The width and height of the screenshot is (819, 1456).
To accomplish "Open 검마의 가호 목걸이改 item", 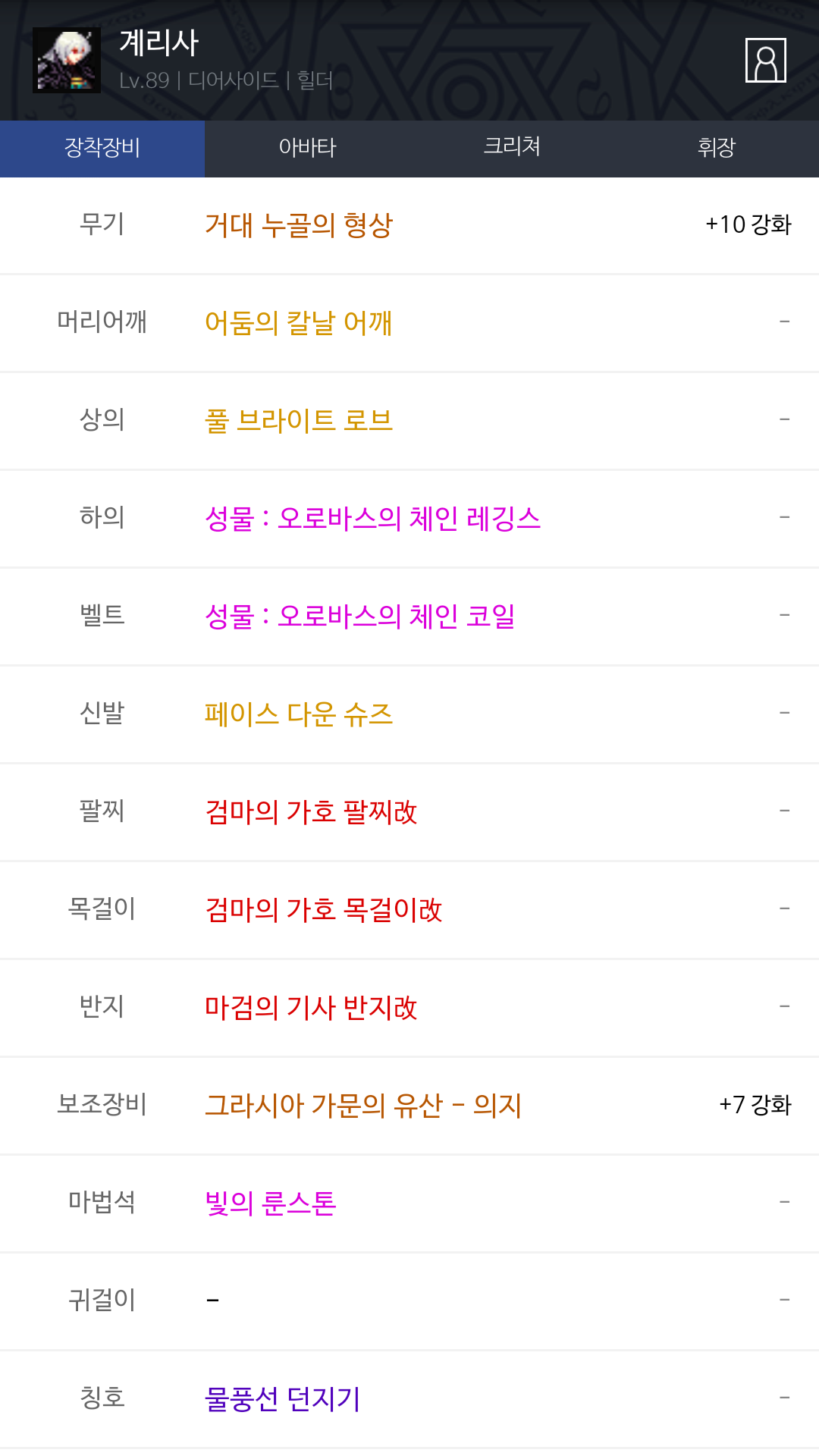I will [x=323, y=910].
